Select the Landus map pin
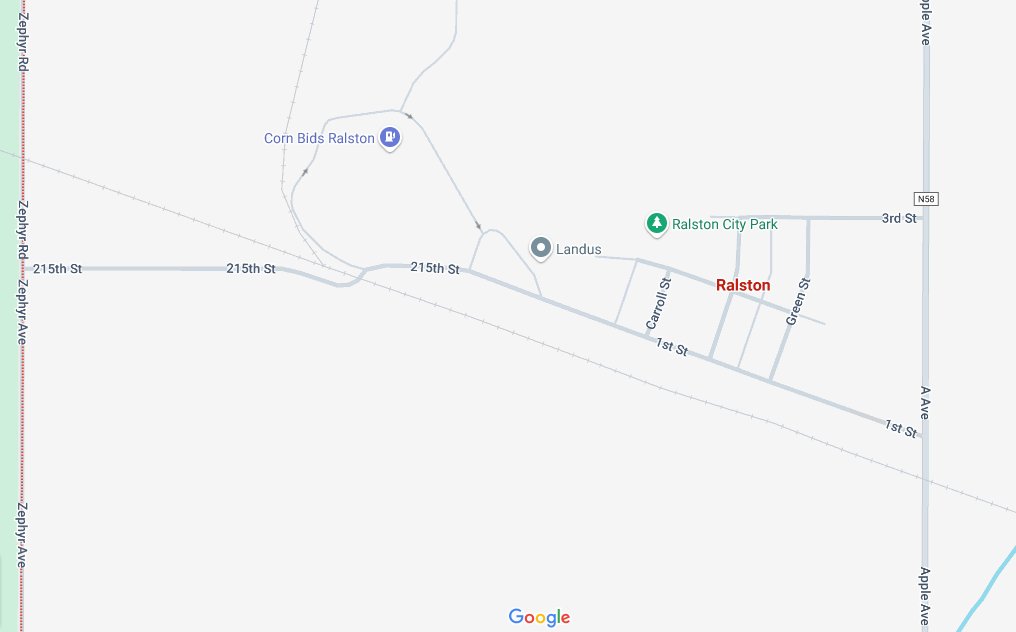The height and width of the screenshot is (632, 1016). point(541,248)
